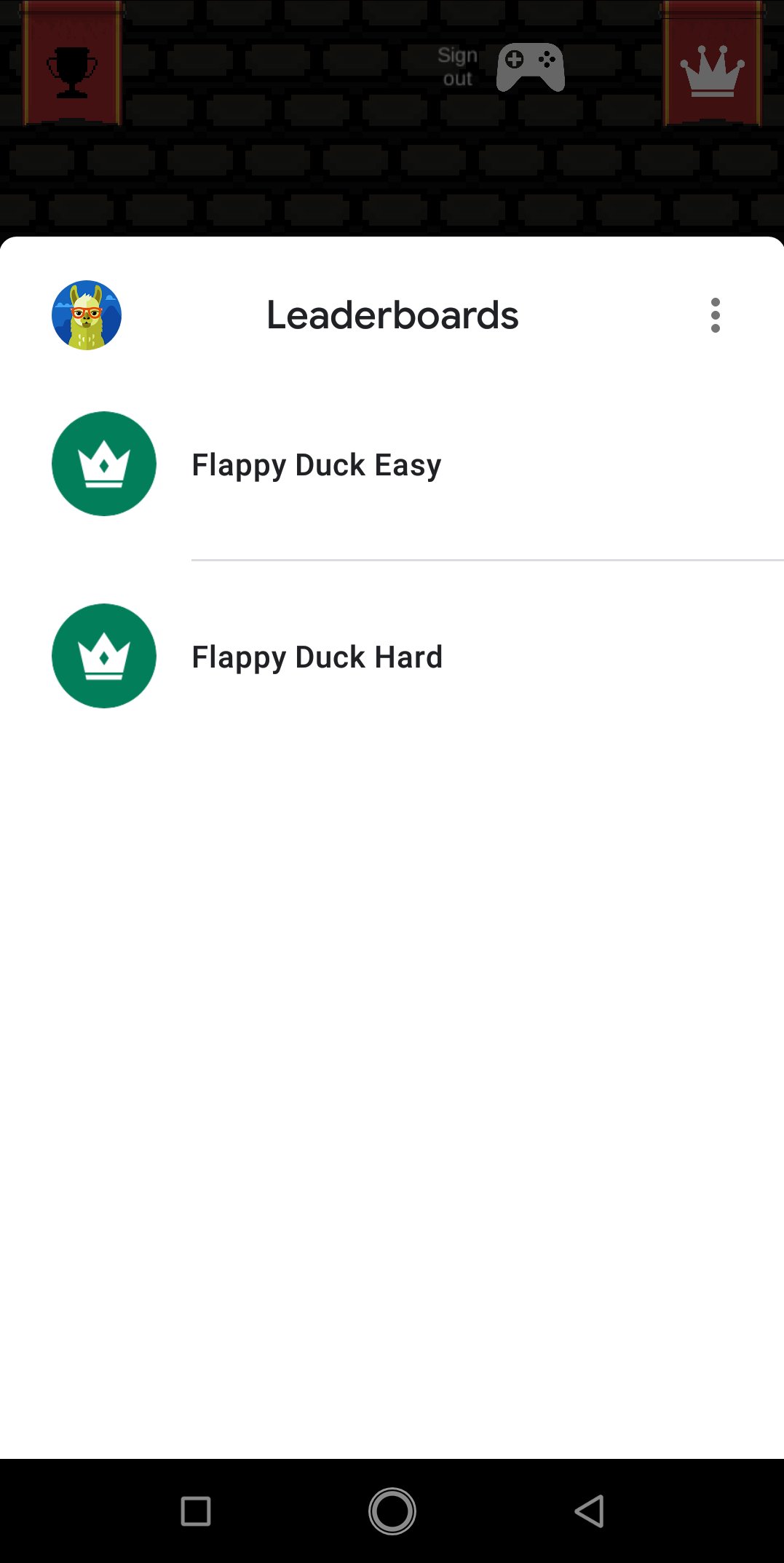Open the three-dot overflow menu
This screenshot has width=784, height=1563.
[x=716, y=315]
